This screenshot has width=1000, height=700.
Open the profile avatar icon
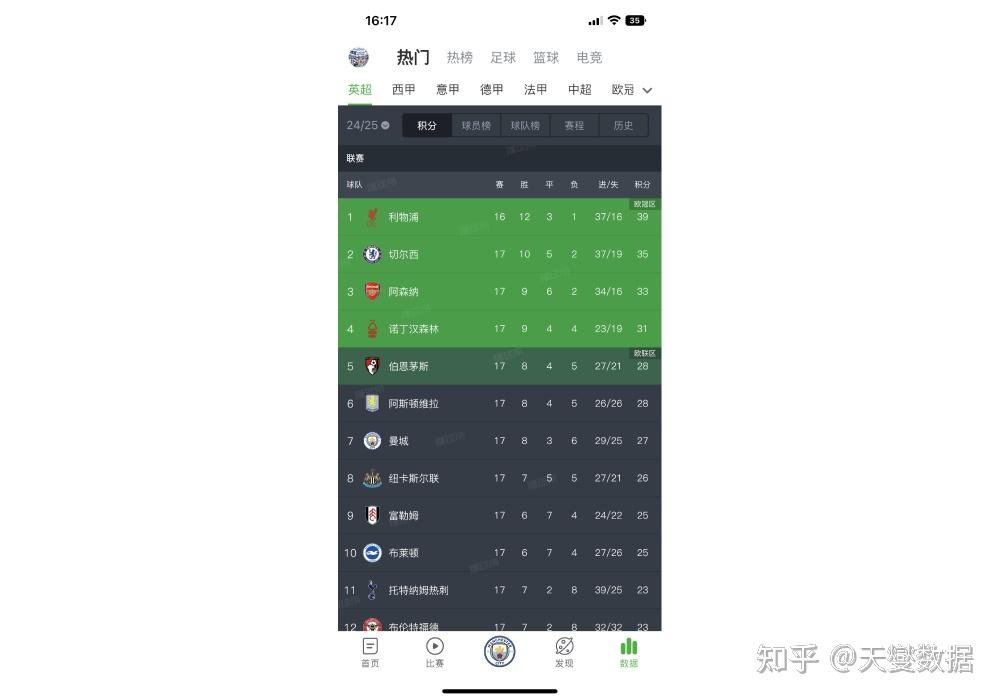click(358, 57)
